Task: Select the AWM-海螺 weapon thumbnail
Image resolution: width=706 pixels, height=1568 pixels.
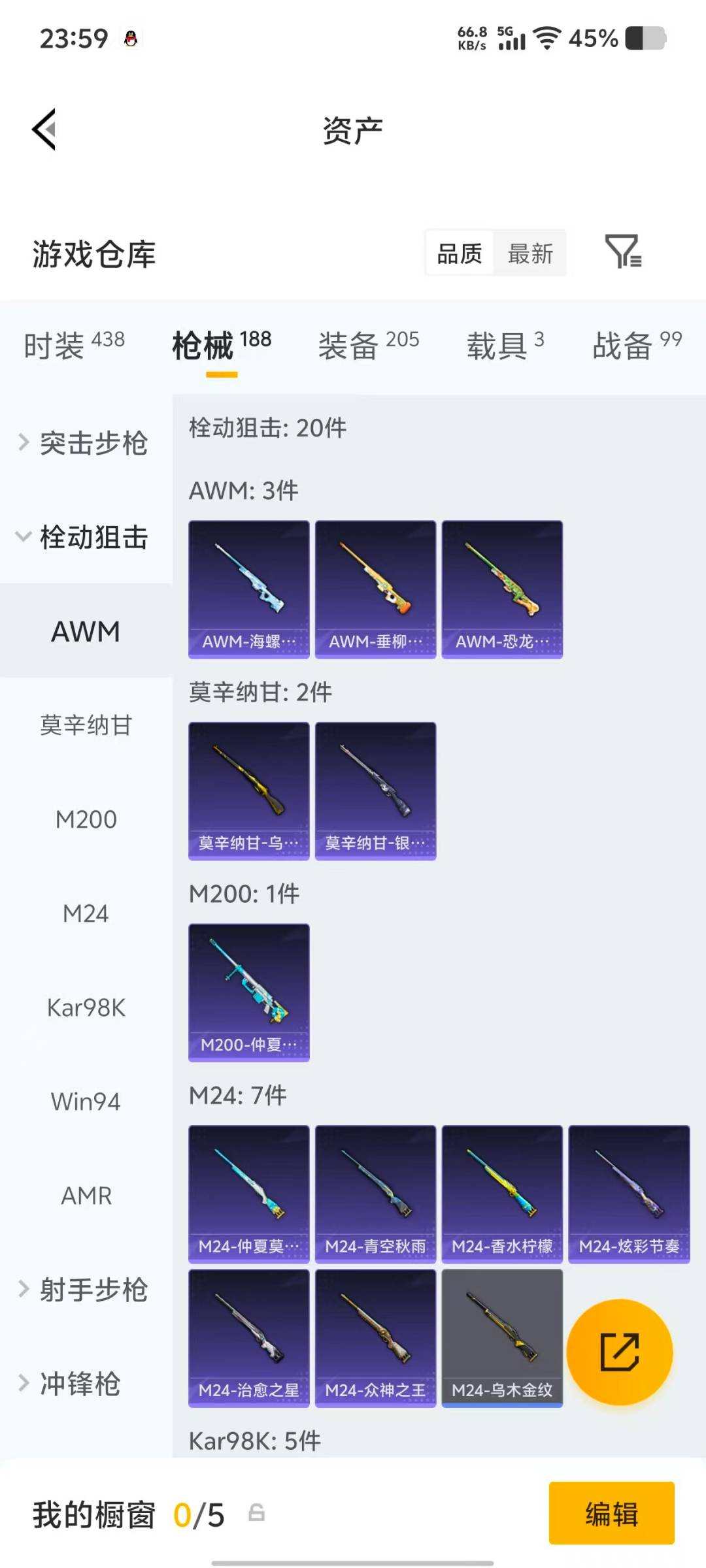Action: pos(248,586)
